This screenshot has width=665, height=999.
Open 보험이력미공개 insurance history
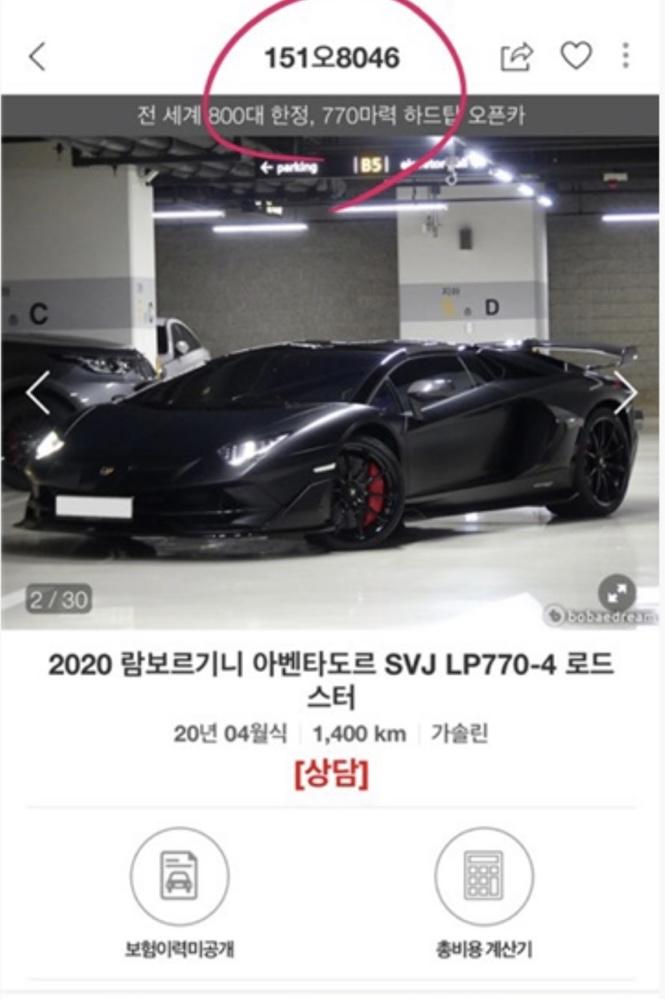point(179,879)
